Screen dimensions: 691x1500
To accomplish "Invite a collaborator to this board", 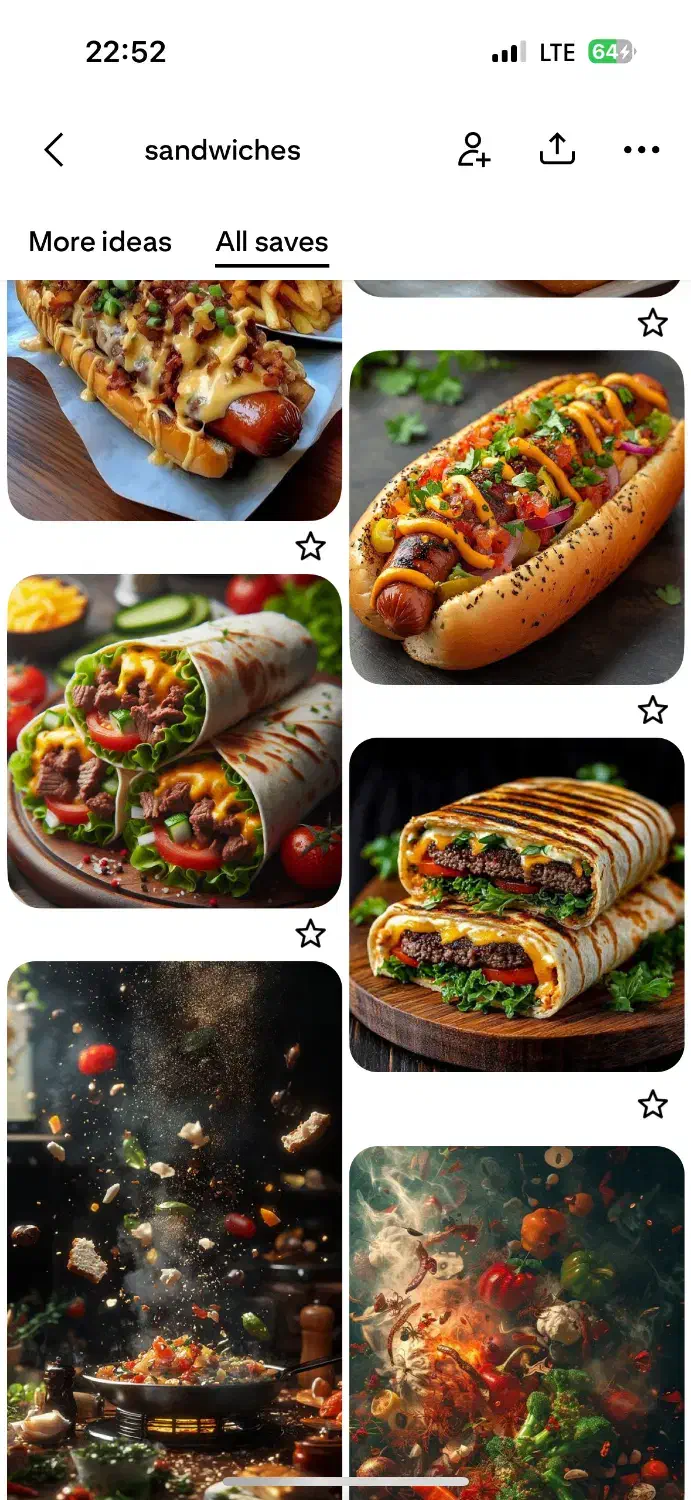I will point(473,150).
